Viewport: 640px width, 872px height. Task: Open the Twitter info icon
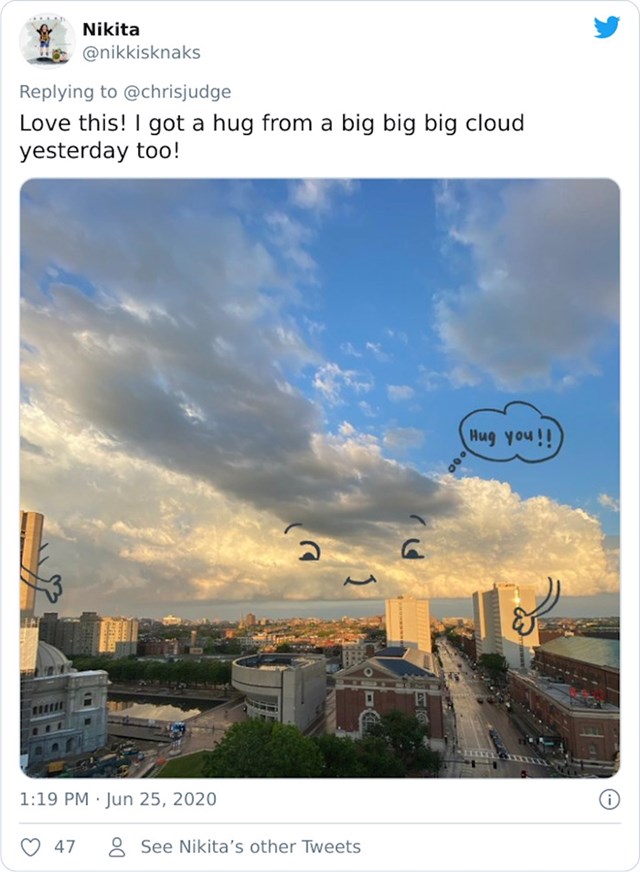click(608, 799)
